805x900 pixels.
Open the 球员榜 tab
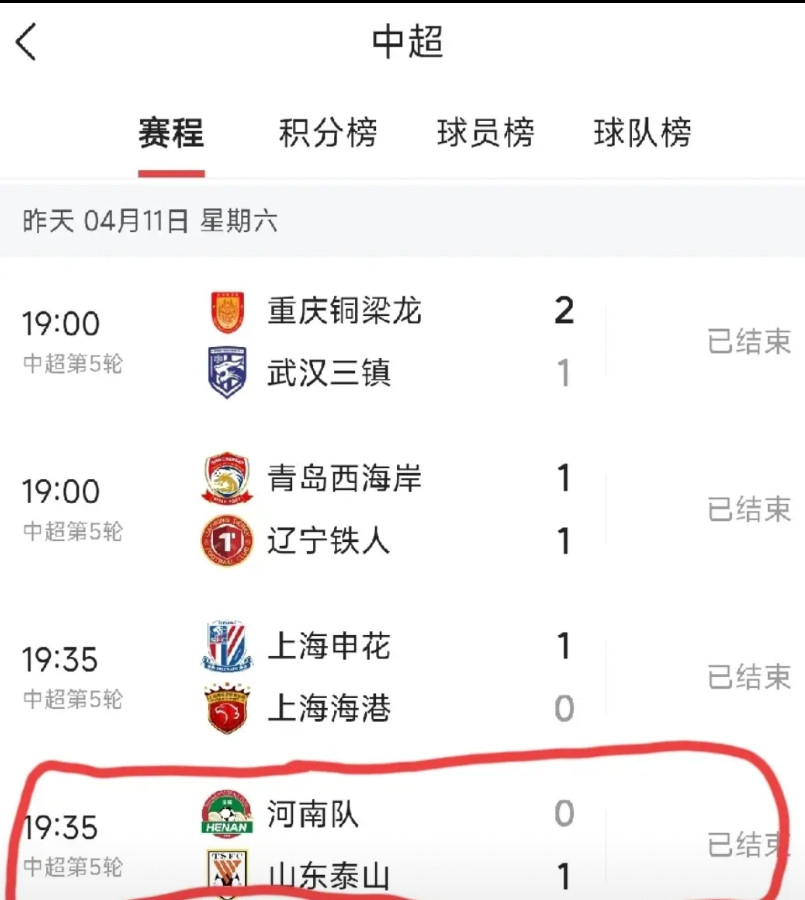click(x=486, y=134)
